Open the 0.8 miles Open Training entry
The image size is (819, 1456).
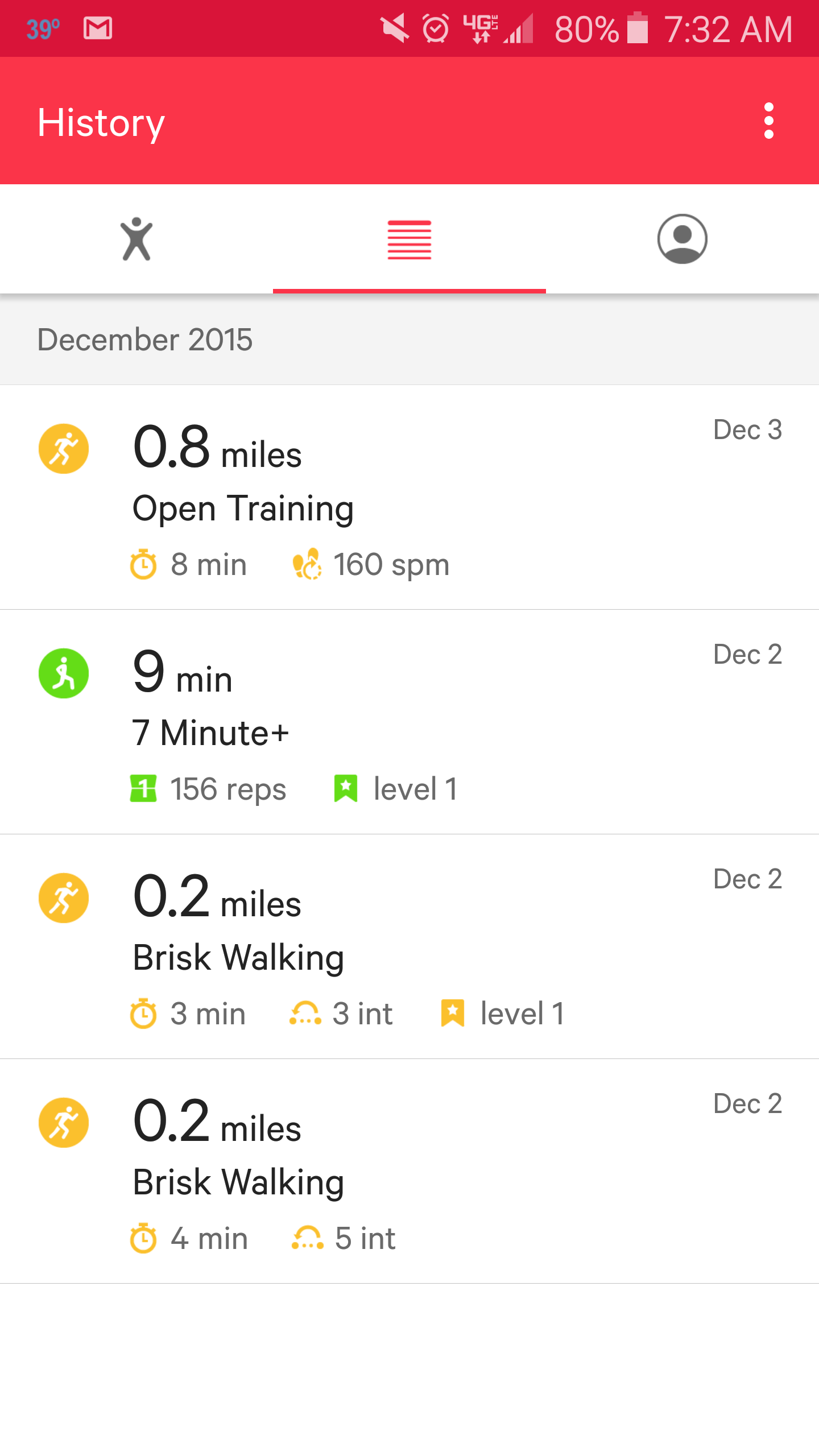click(x=409, y=497)
